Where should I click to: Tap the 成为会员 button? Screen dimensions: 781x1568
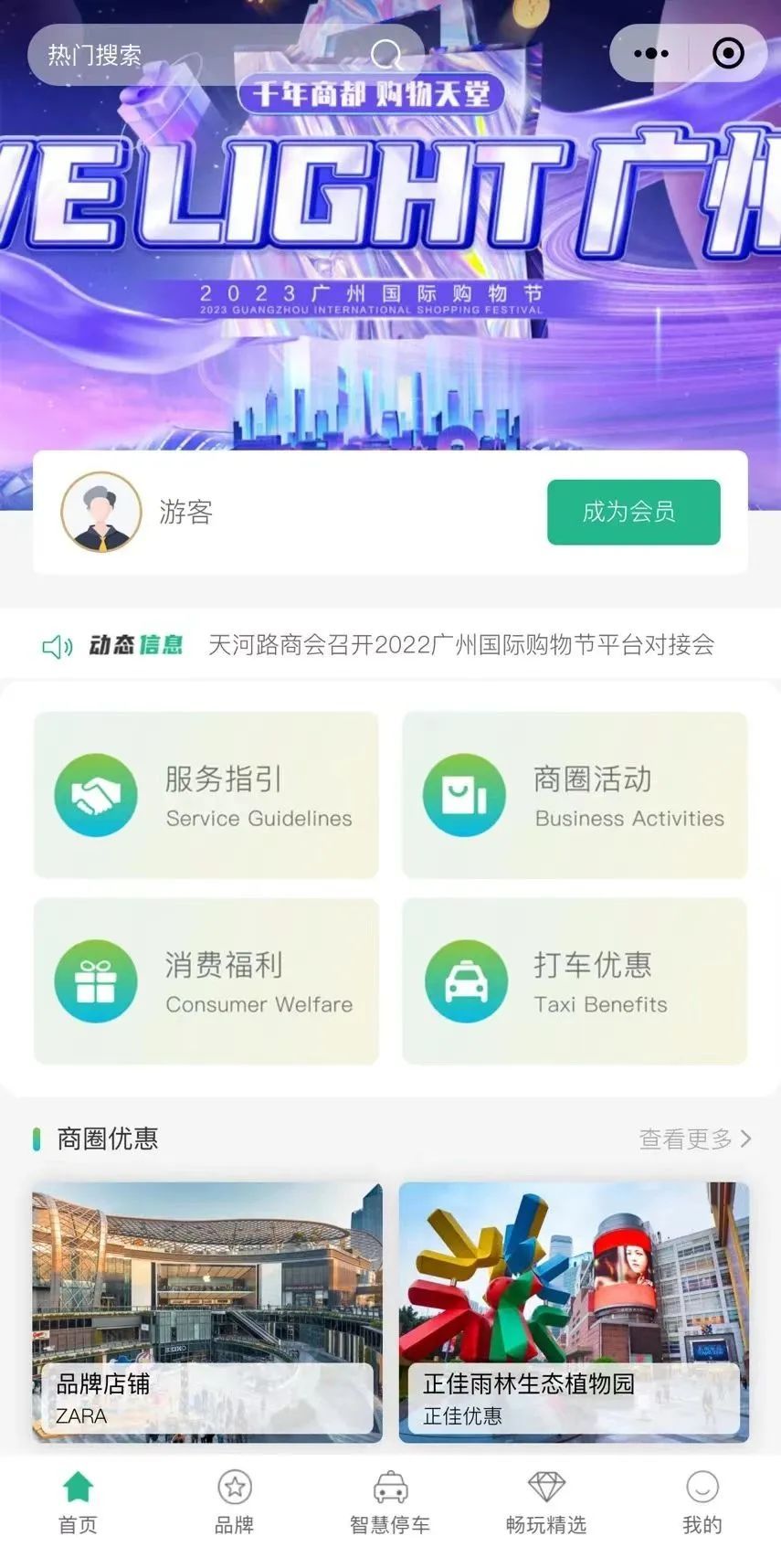tap(633, 512)
